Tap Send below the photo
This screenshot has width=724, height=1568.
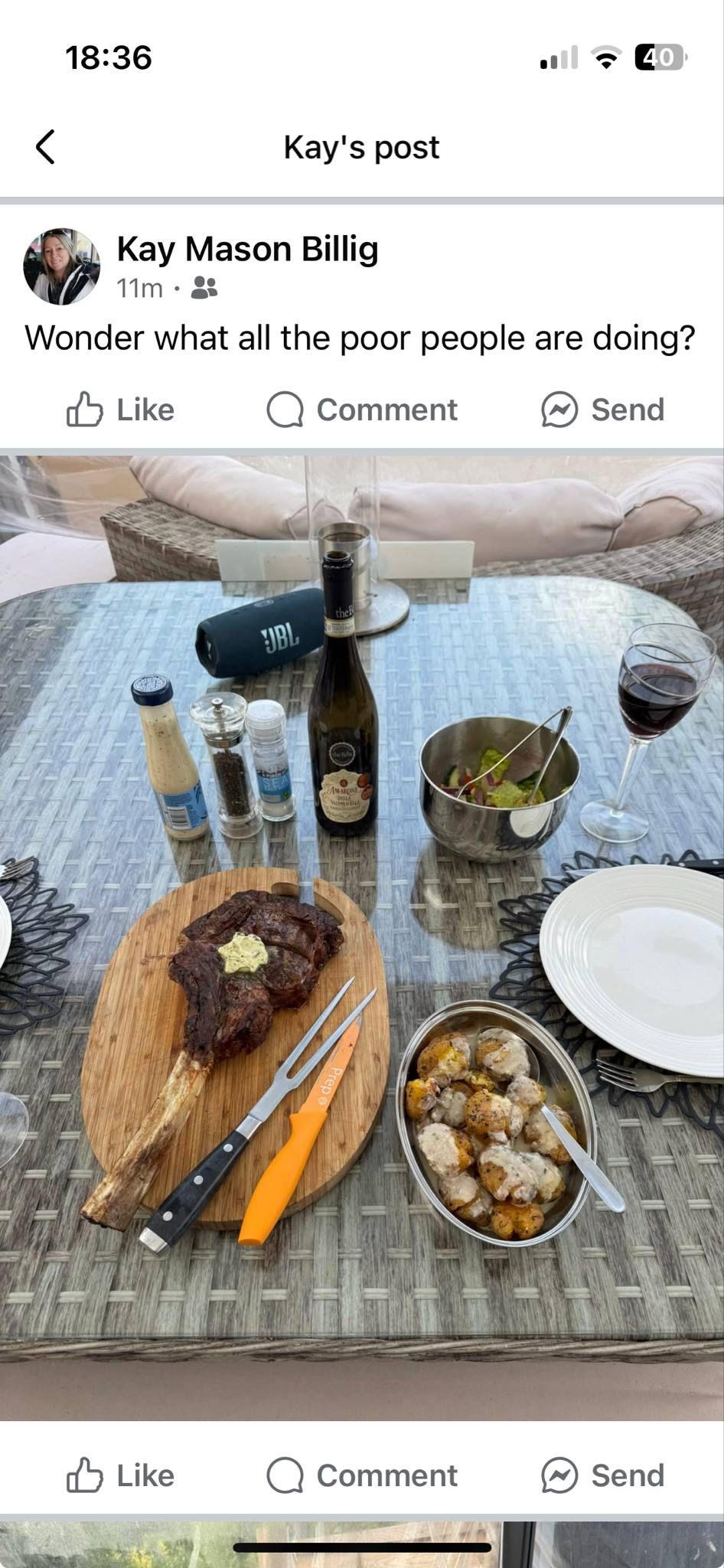(x=602, y=1475)
